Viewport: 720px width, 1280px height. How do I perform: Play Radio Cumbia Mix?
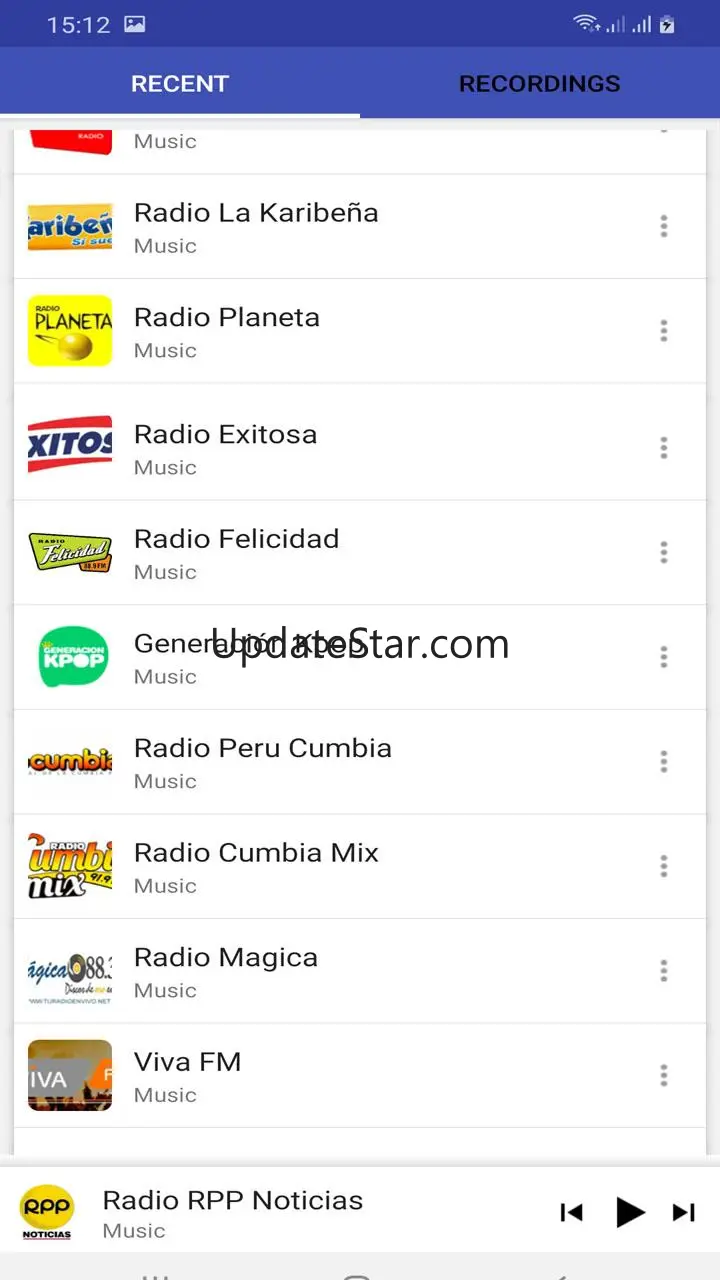256,866
